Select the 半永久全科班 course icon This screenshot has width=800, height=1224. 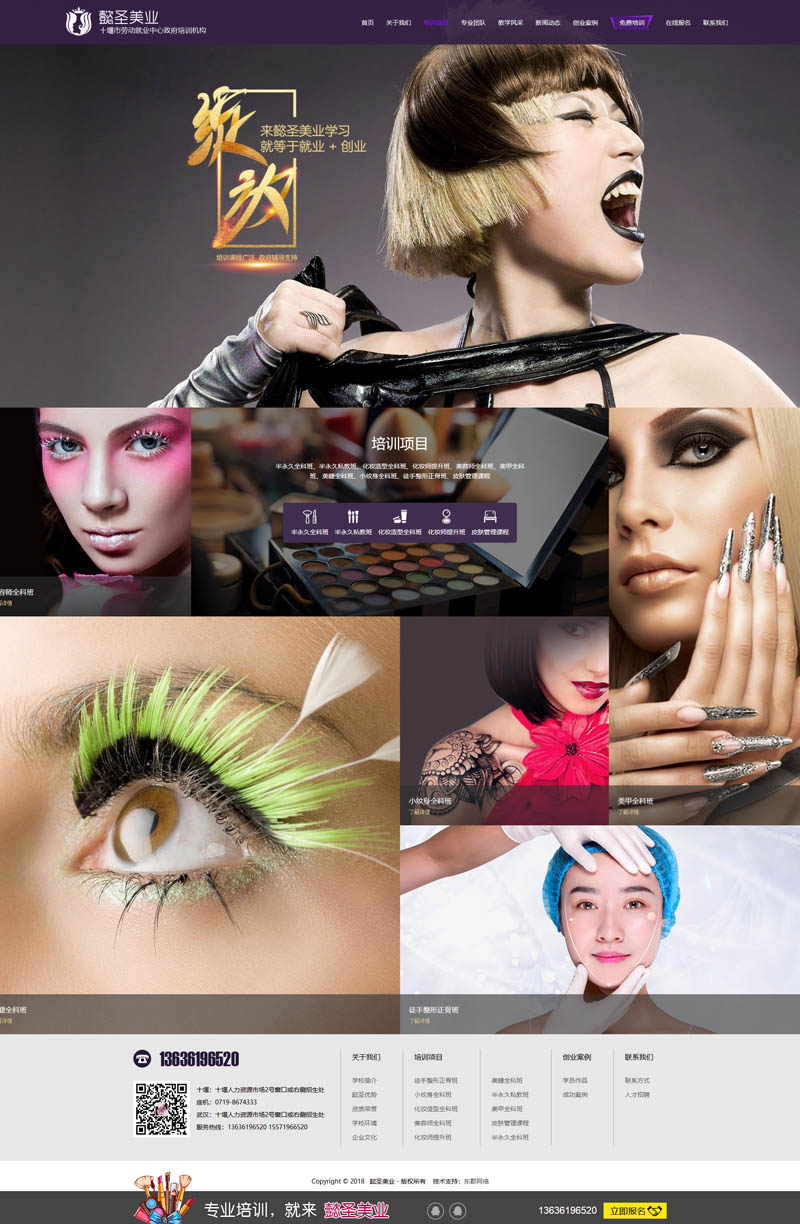coord(310,522)
